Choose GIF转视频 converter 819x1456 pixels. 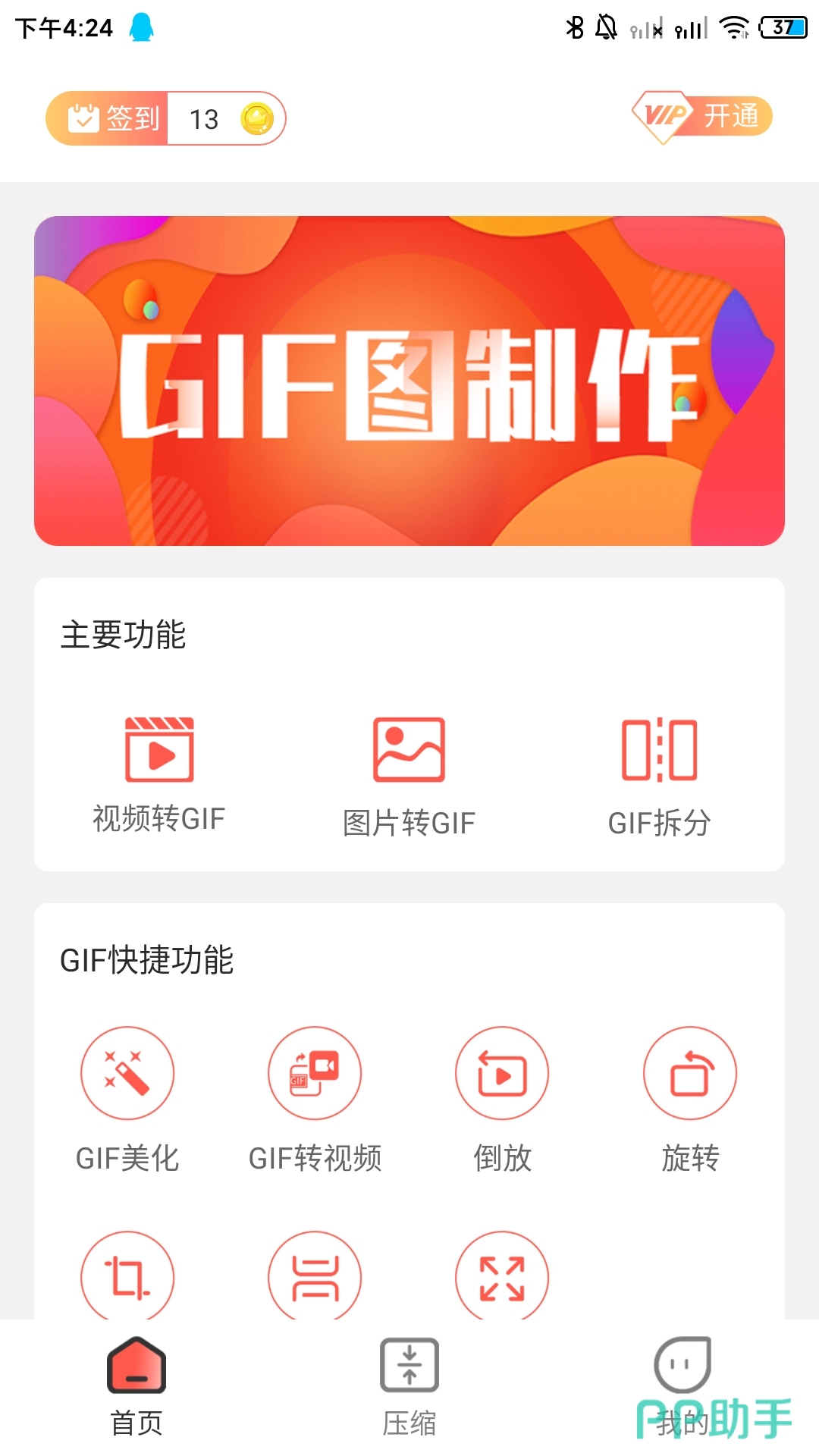(315, 1098)
